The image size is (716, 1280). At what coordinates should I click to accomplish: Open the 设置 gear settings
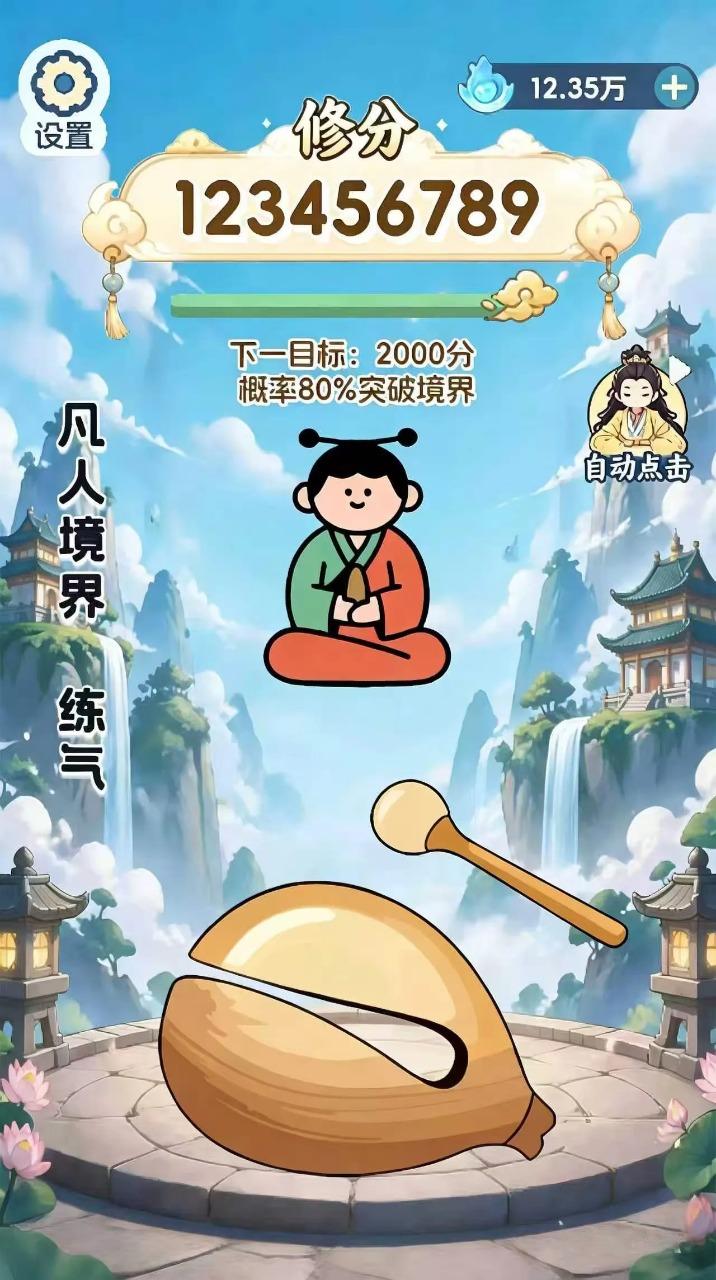65,98
